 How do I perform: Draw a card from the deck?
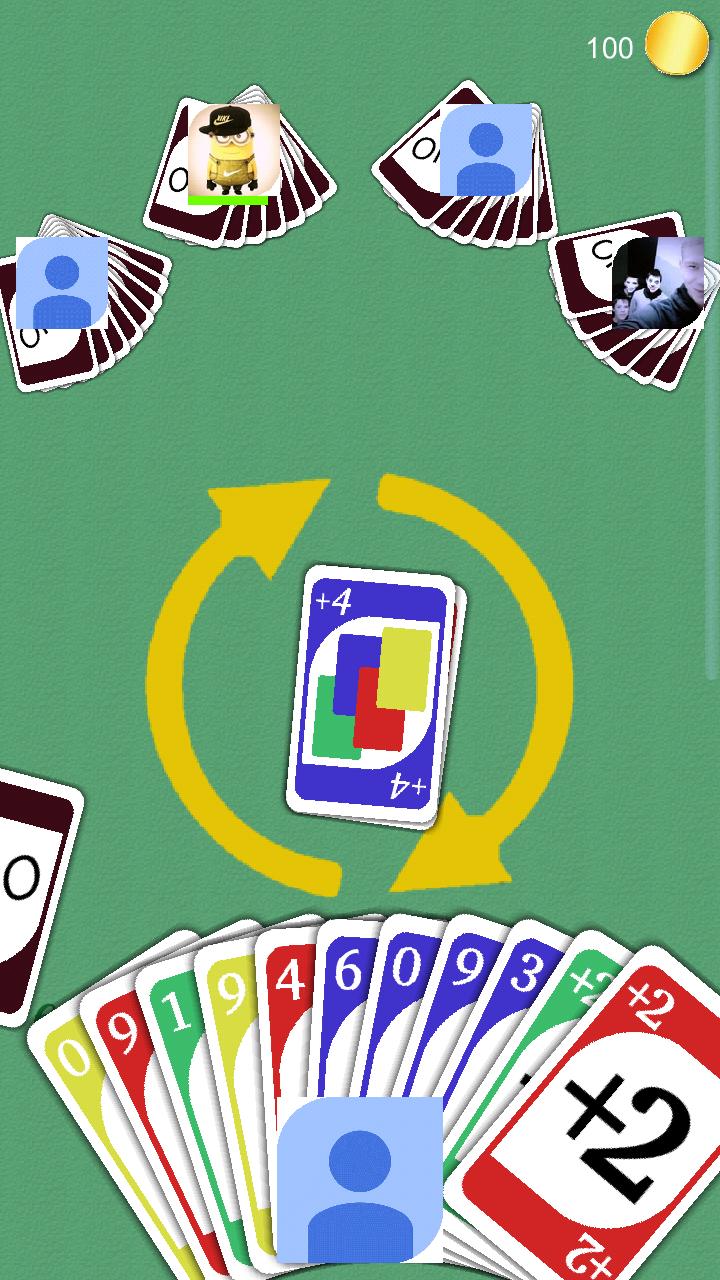[x=30, y=890]
